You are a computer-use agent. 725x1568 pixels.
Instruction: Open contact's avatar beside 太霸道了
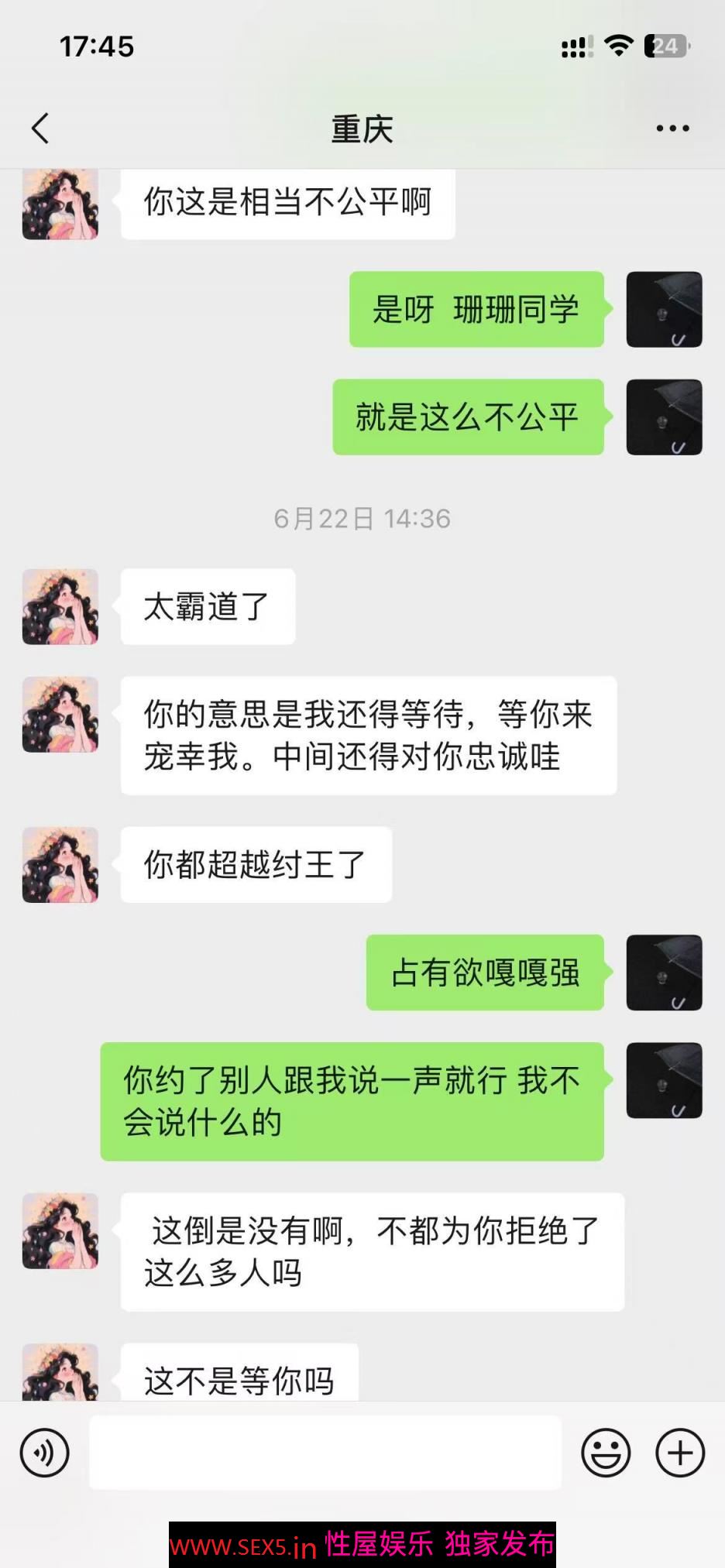click(x=60, y=607)
